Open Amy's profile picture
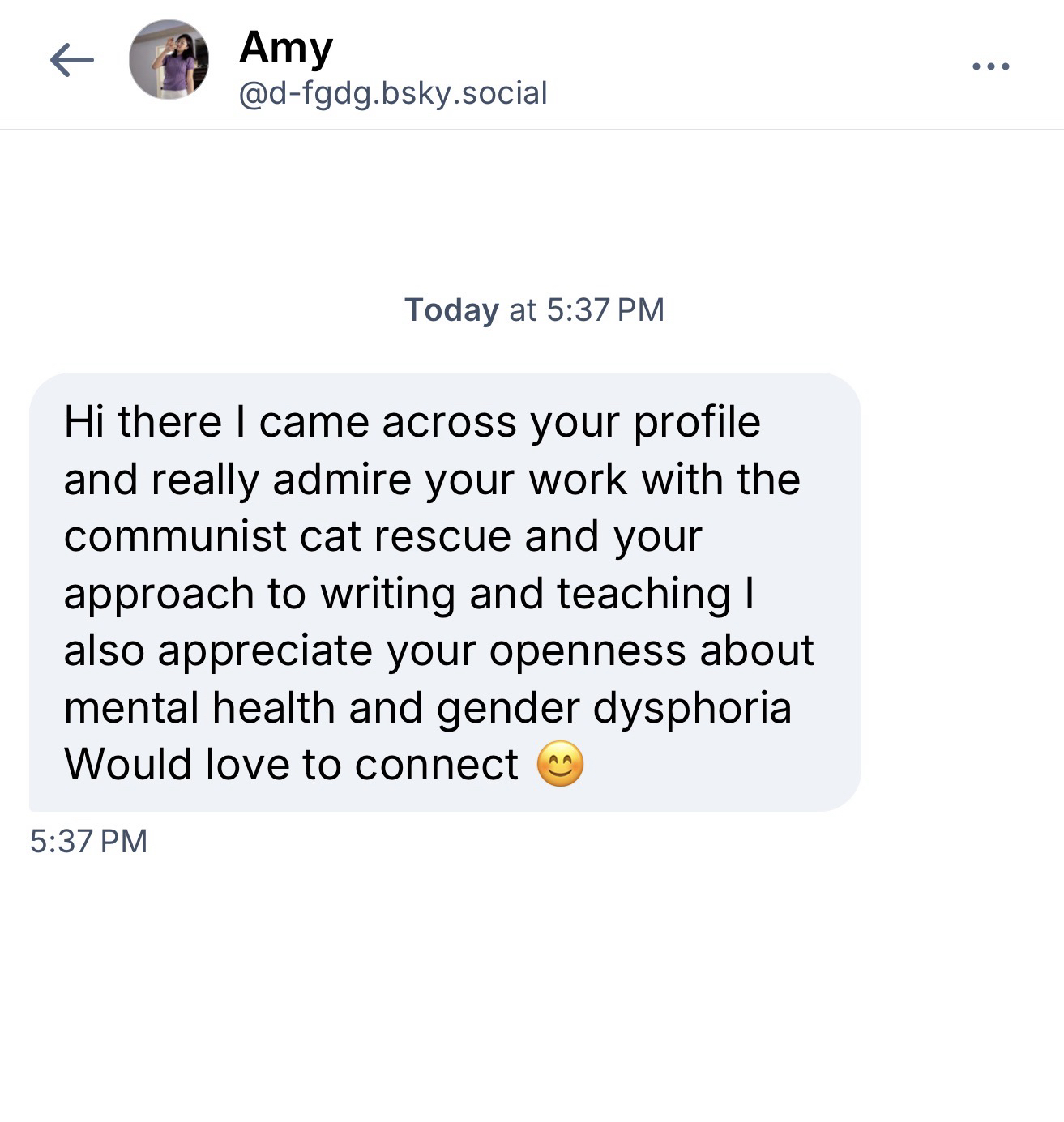This screenshot has width=1064, height=1122. tap(169, 60)
